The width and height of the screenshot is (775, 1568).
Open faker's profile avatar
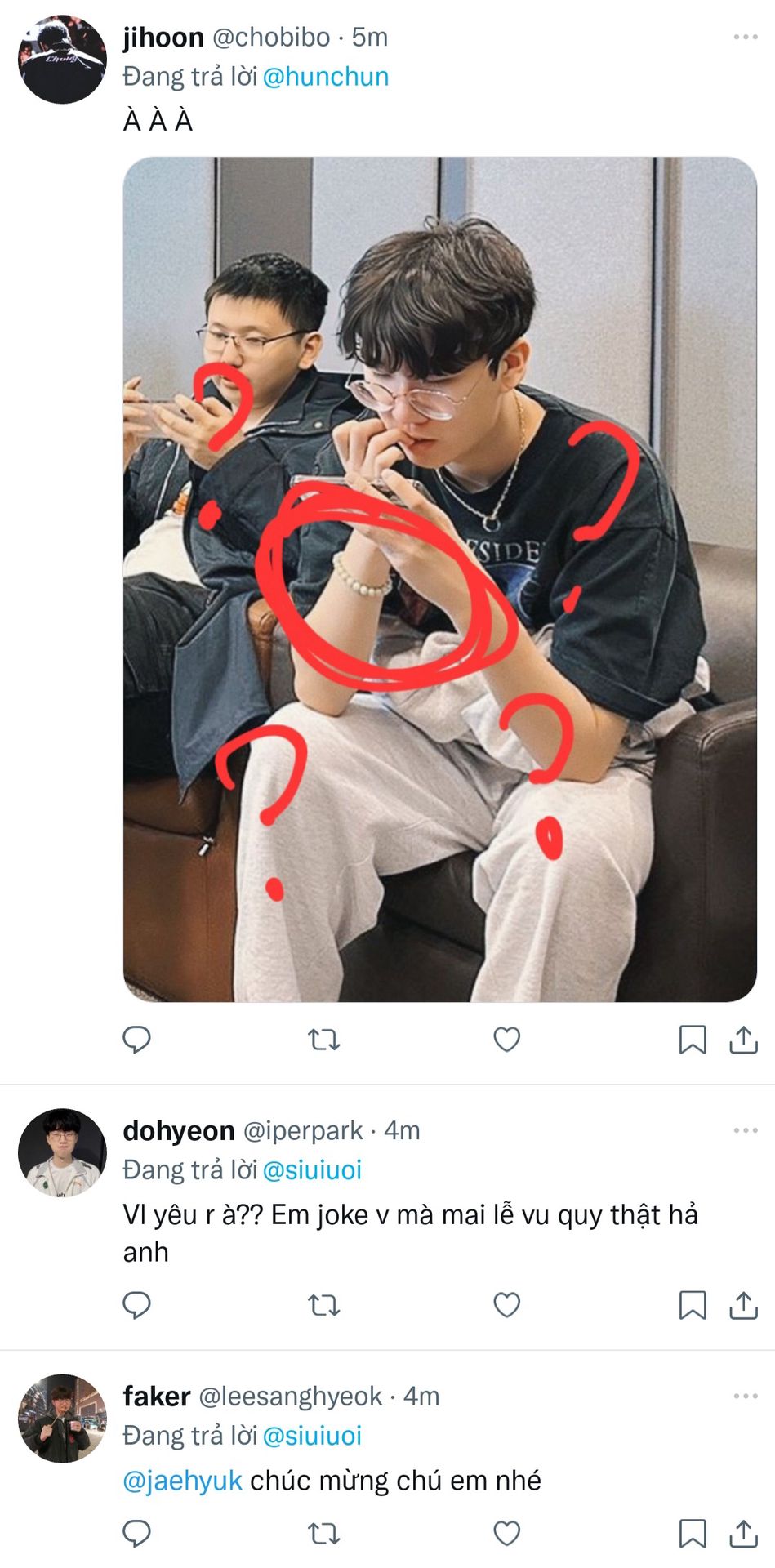[x=62, y=1419]
